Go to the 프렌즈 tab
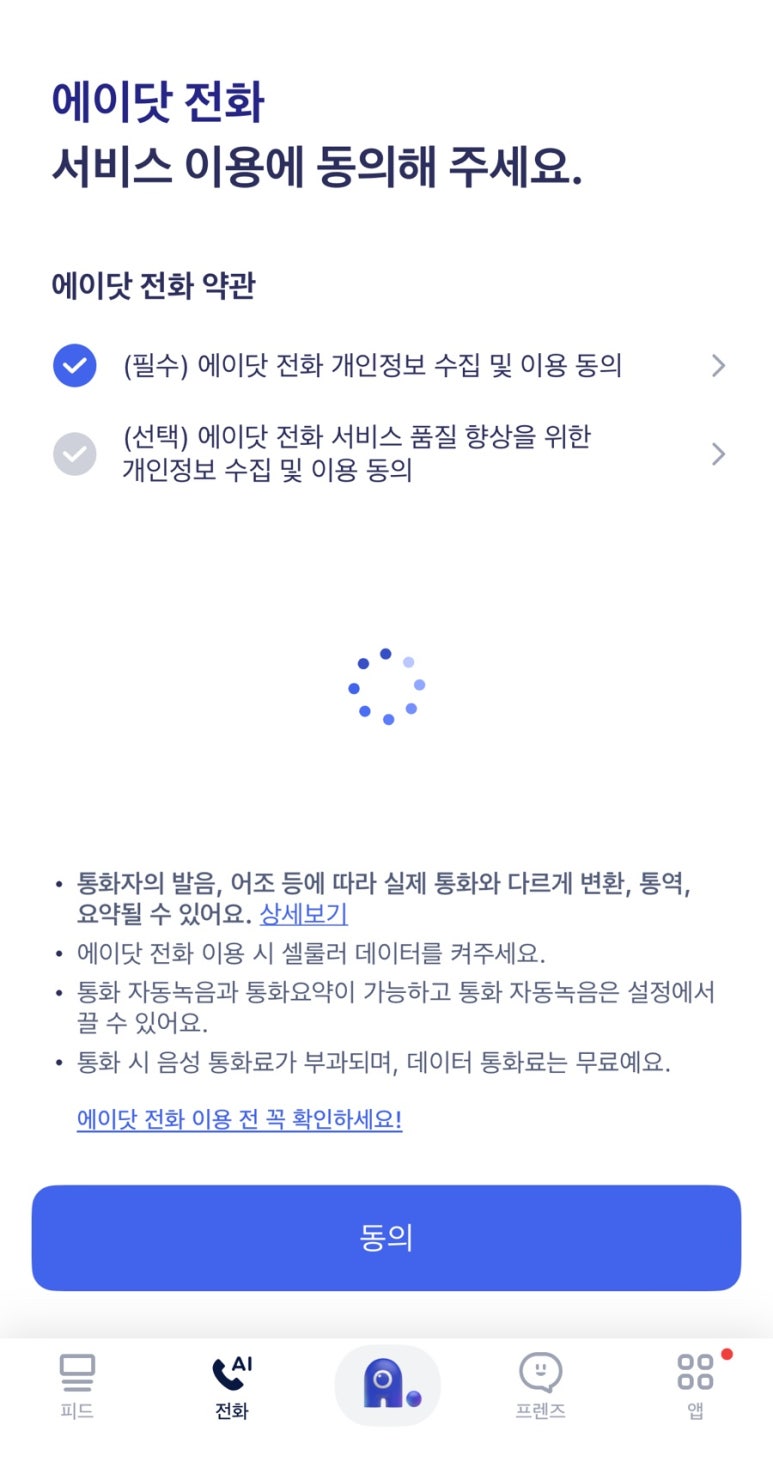773x1462 pixels. (x=540, y=1385)
